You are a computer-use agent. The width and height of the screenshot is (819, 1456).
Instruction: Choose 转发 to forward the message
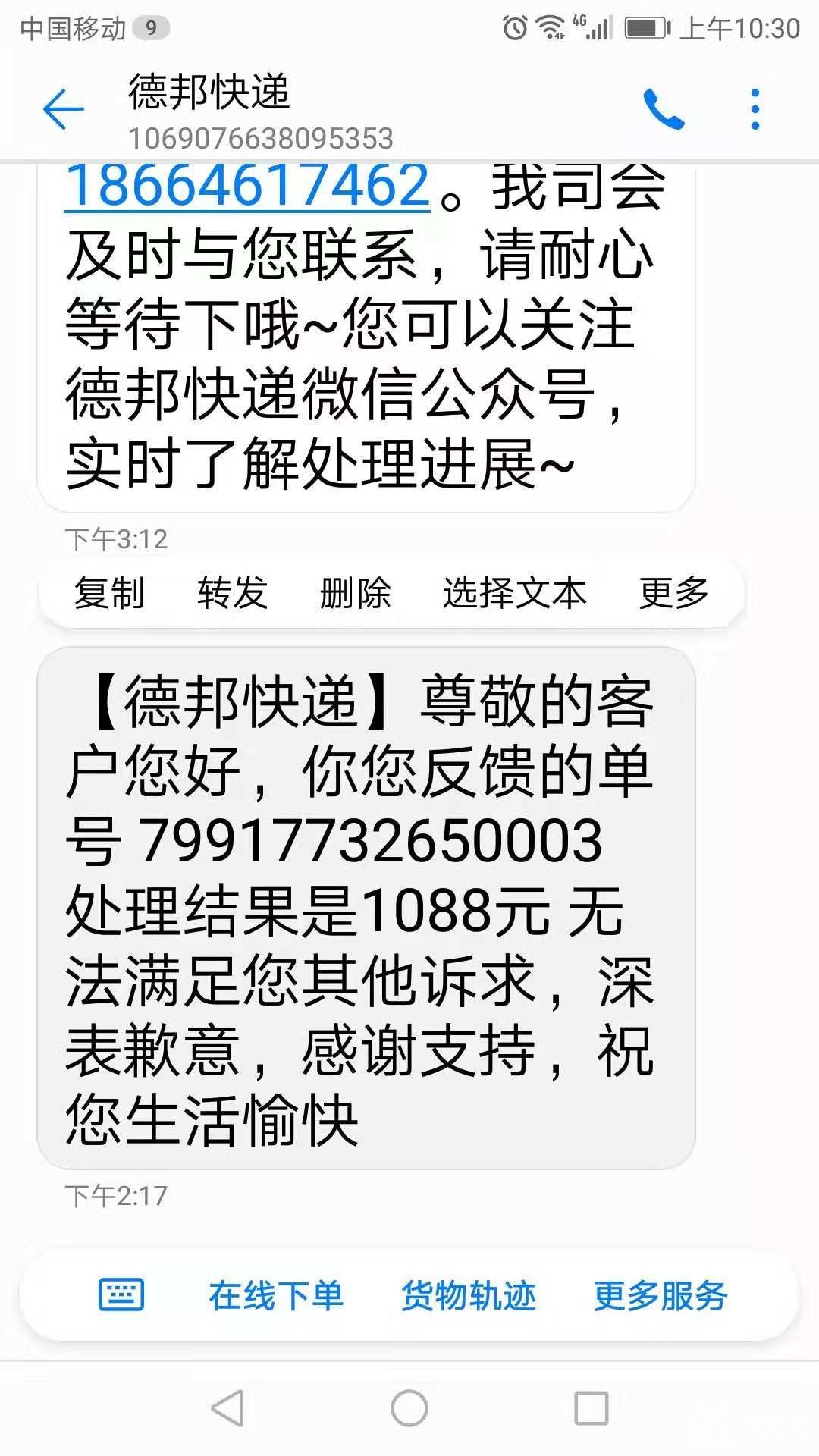(x=232, y=592)
